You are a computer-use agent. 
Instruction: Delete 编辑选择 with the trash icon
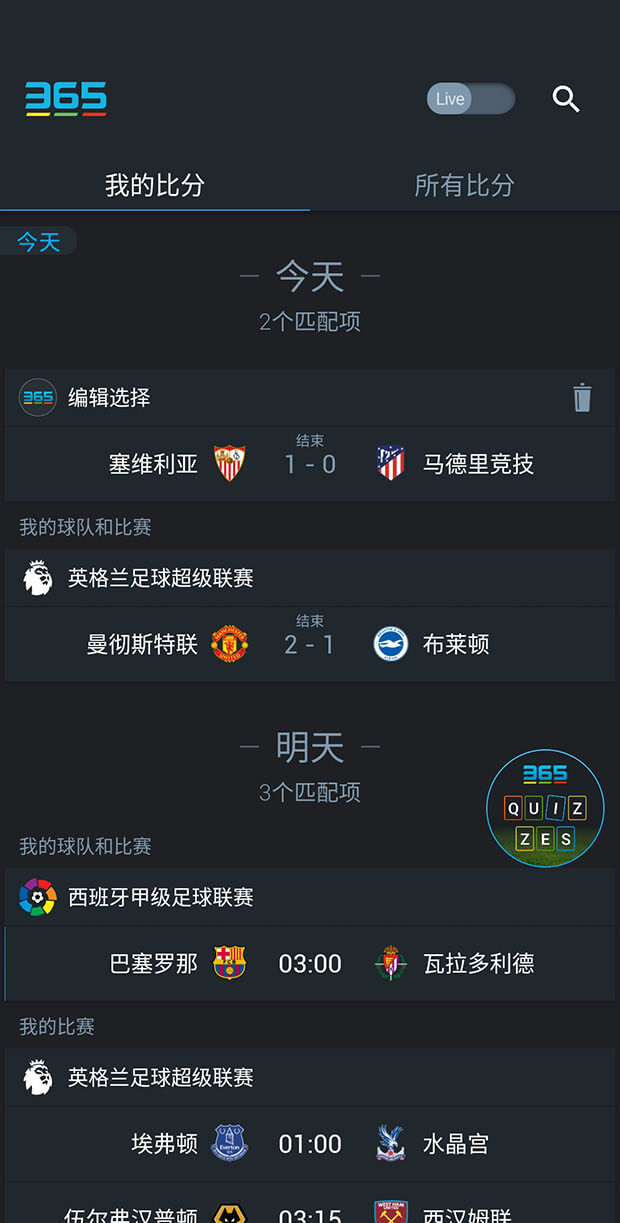(582, 398)
